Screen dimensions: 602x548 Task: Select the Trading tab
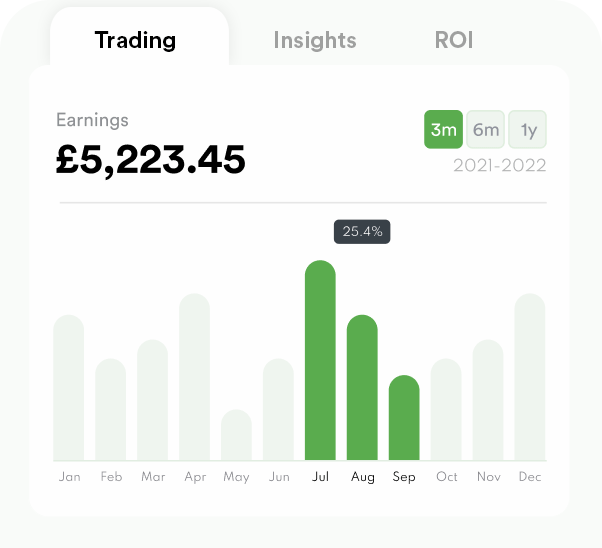point(135,40)
